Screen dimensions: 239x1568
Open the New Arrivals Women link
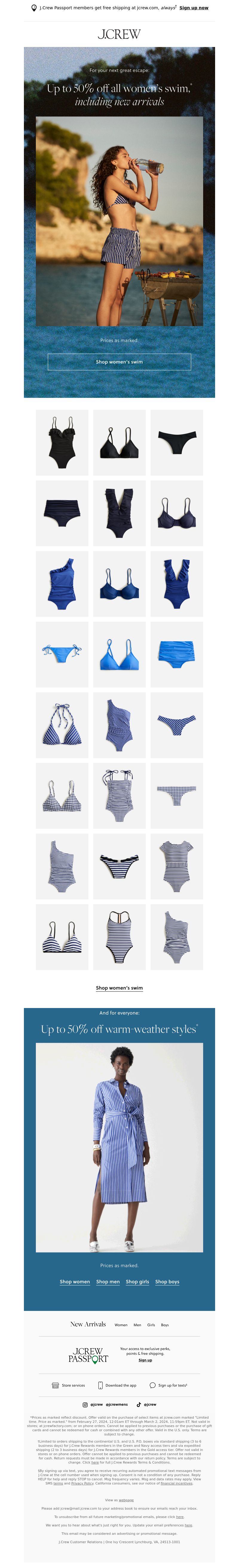(121, 1325)
